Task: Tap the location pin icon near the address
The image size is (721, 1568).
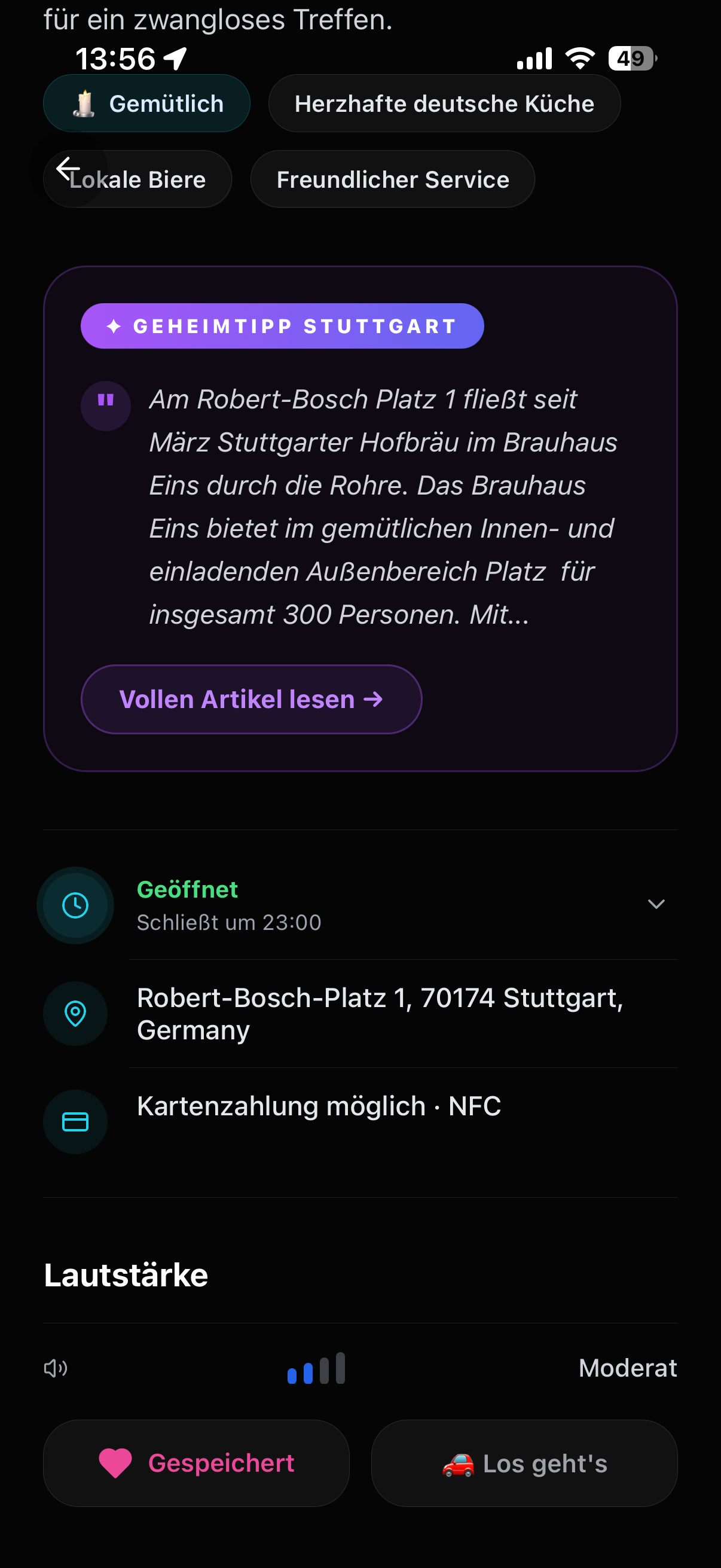Action: [74, 1013]
